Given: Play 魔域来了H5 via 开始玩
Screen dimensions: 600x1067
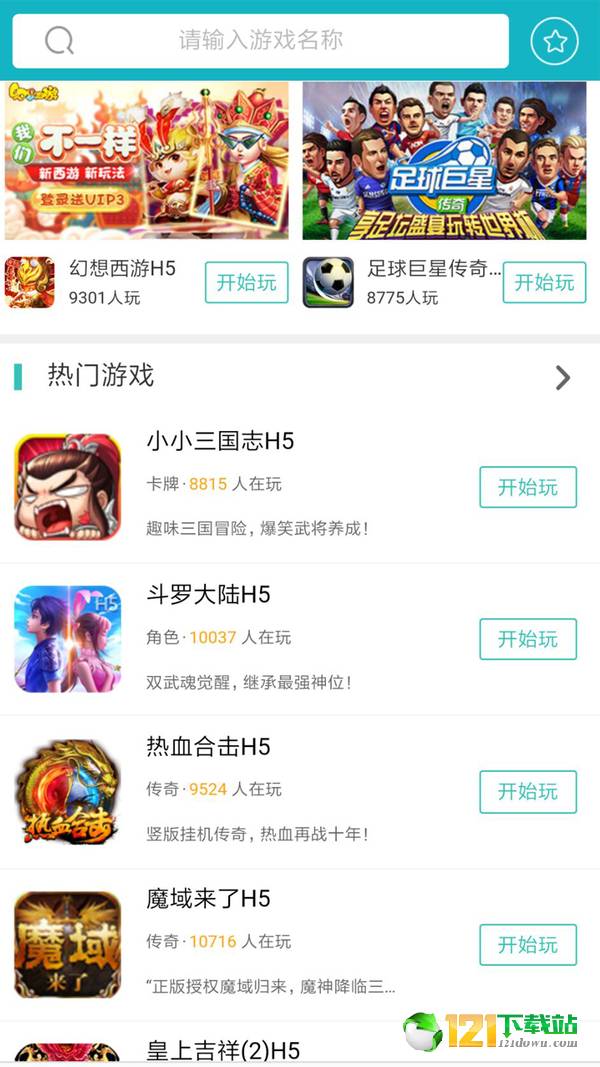Looking at the screenshot, I should 528,945.
